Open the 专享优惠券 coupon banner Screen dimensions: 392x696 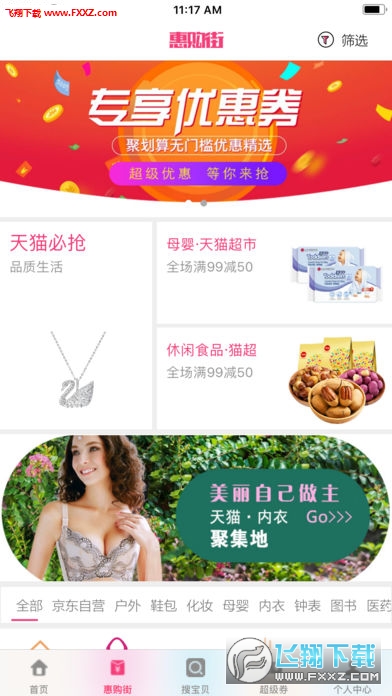[x=196, y=131]
